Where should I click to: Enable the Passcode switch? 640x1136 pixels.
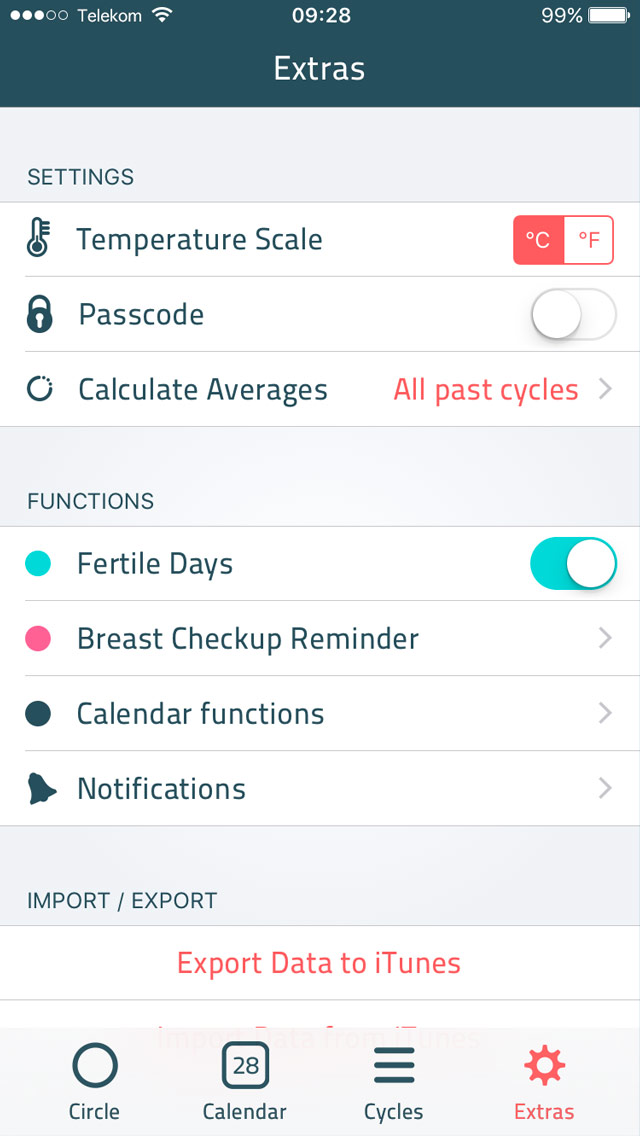573,314
